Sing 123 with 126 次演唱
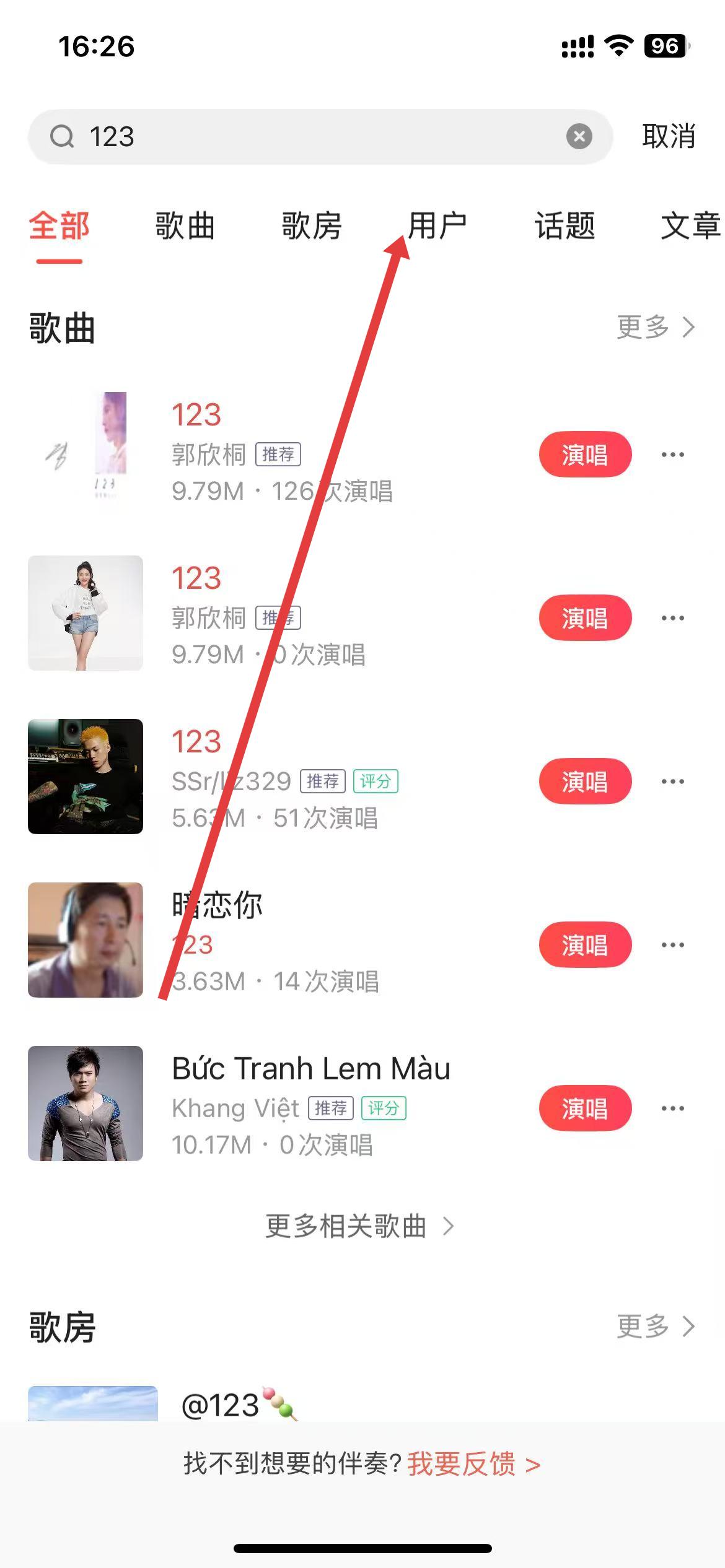The image size is (725, 1568). (x=585, y=455)
